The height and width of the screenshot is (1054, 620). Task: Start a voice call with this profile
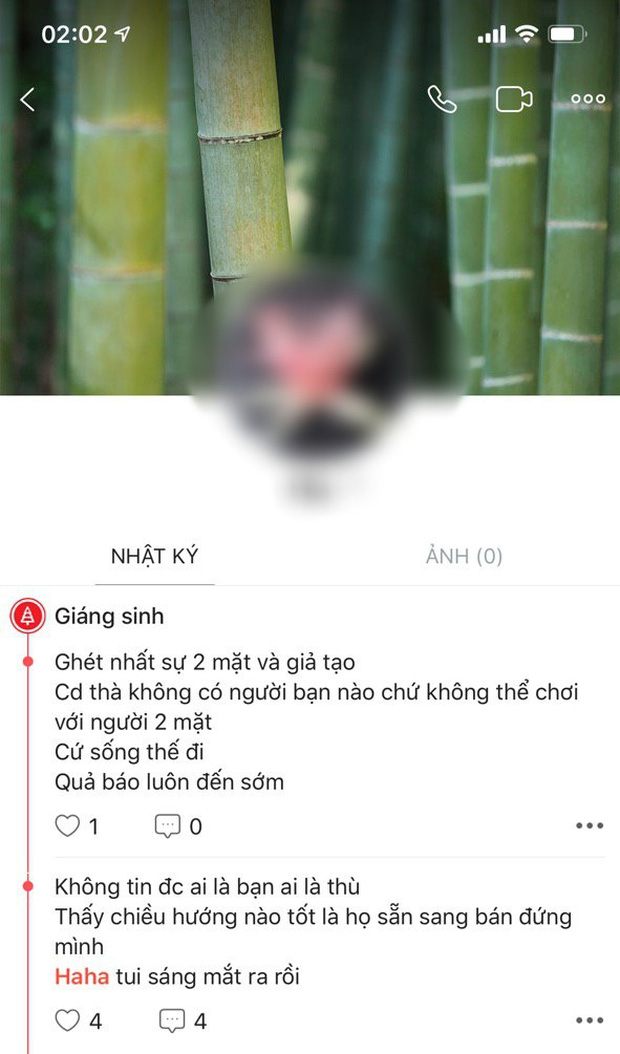point(441,99)
